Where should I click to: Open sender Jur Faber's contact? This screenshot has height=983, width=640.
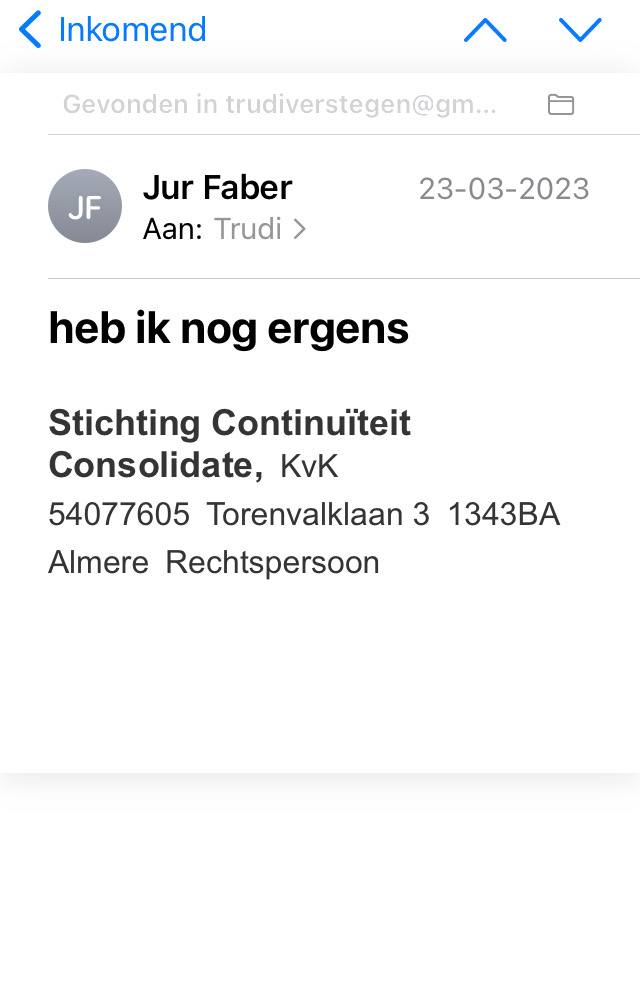click(217, 187)
